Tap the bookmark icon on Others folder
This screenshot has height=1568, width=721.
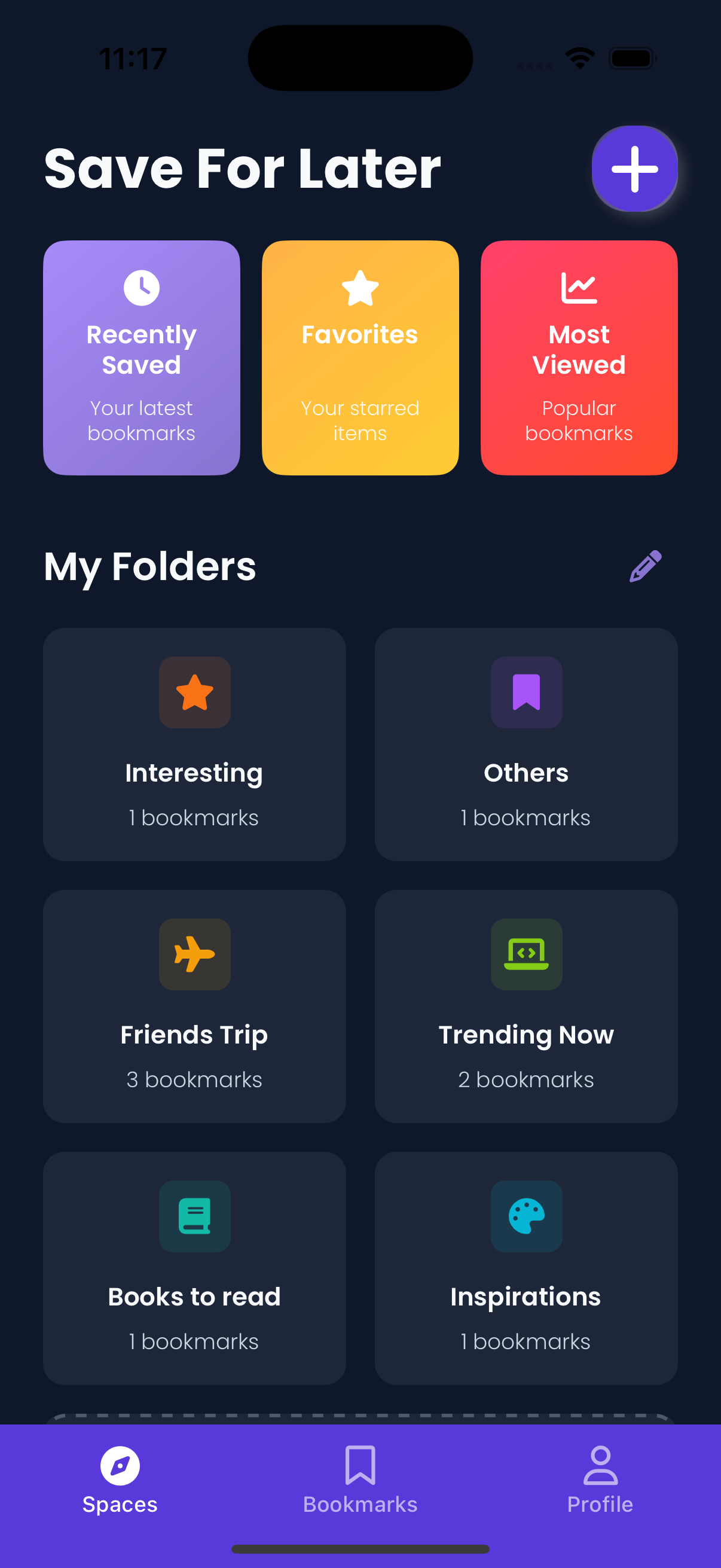point(526,692)
